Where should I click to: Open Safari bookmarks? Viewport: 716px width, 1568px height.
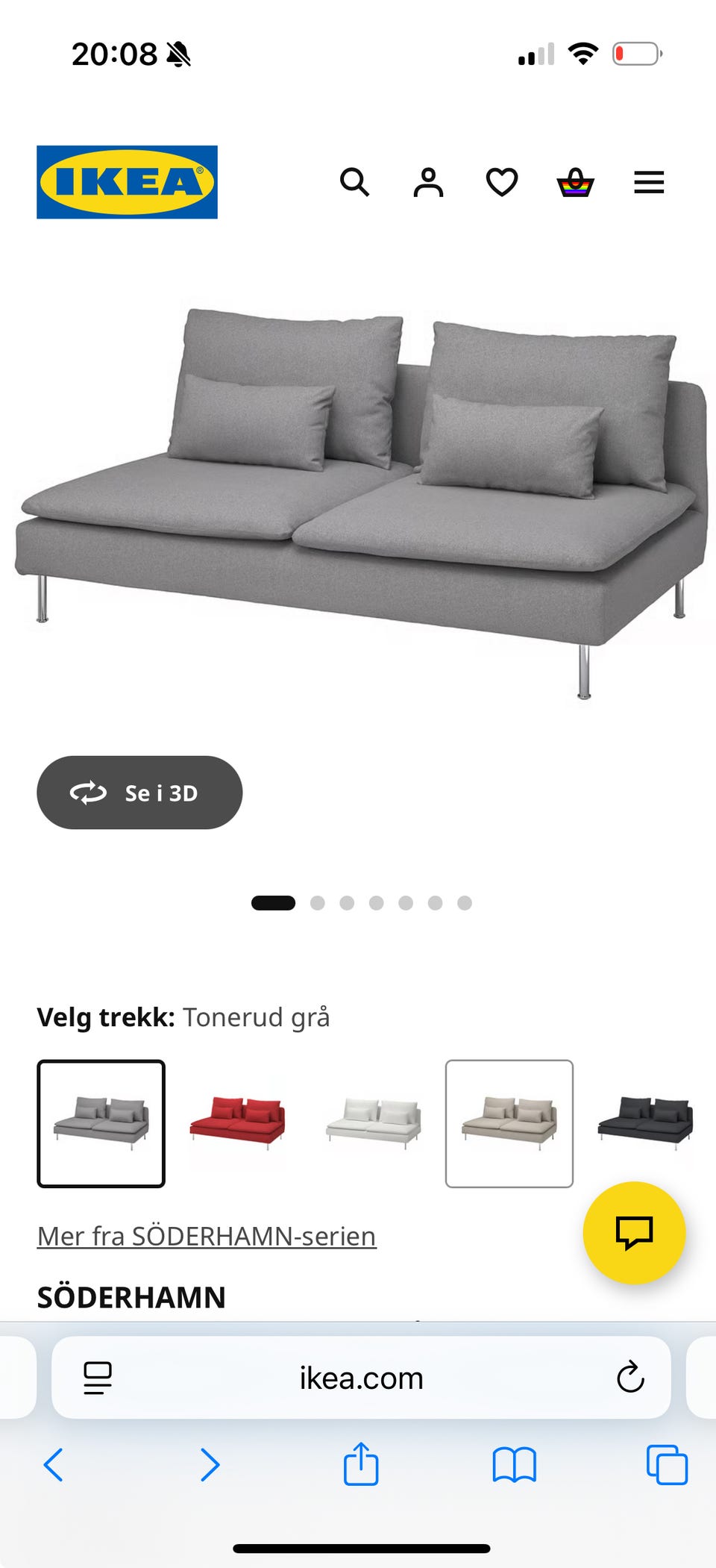click(514, 1464)
